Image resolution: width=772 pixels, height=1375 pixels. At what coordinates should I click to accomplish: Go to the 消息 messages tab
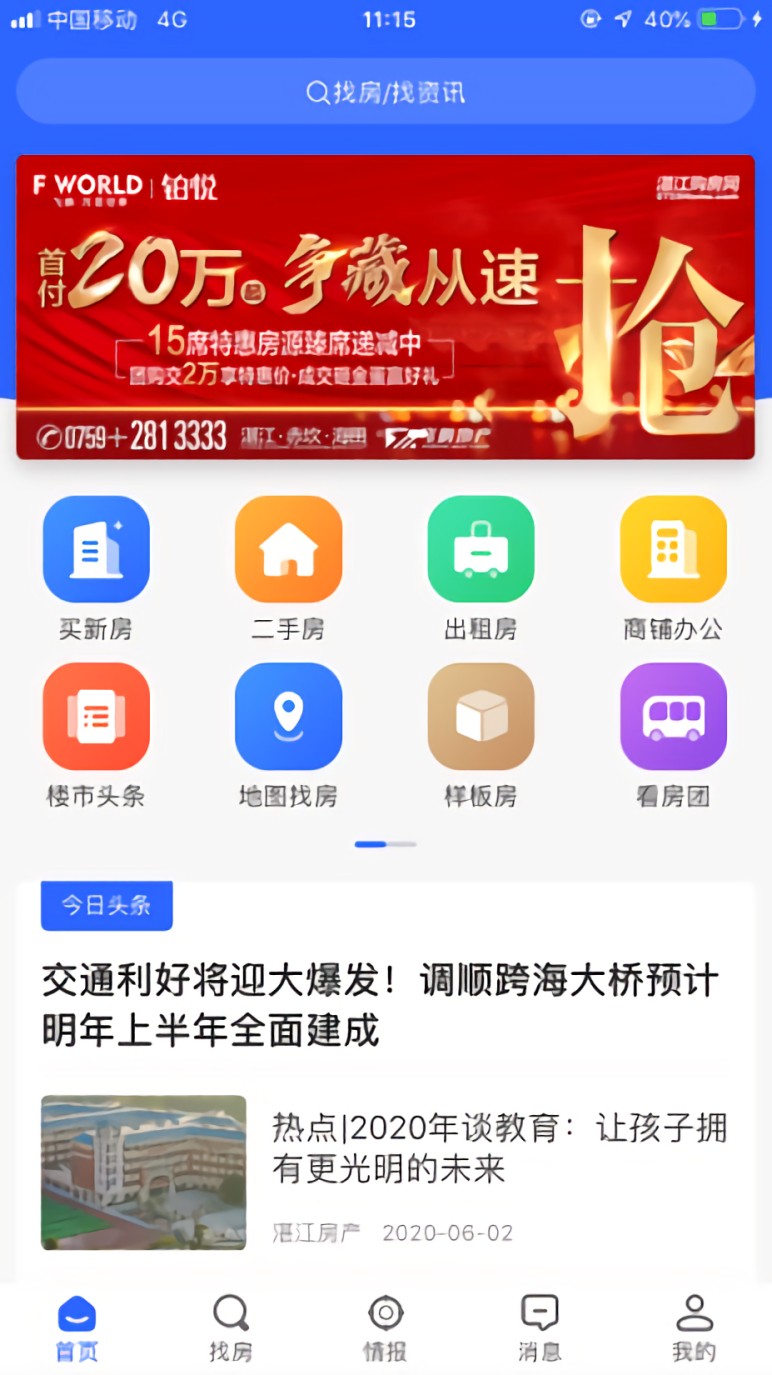tap(540, 1325)
